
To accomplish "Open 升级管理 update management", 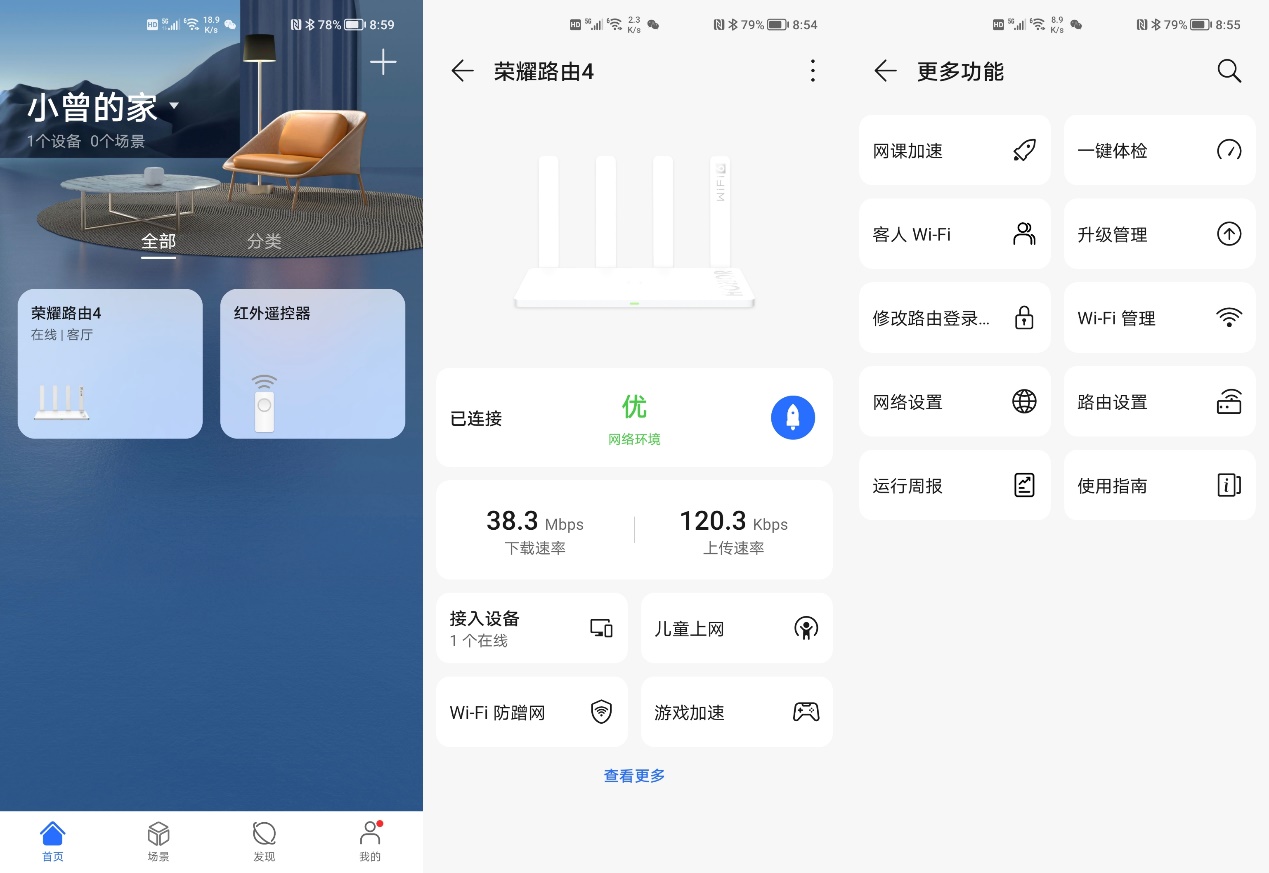I will pos(1159,234).
